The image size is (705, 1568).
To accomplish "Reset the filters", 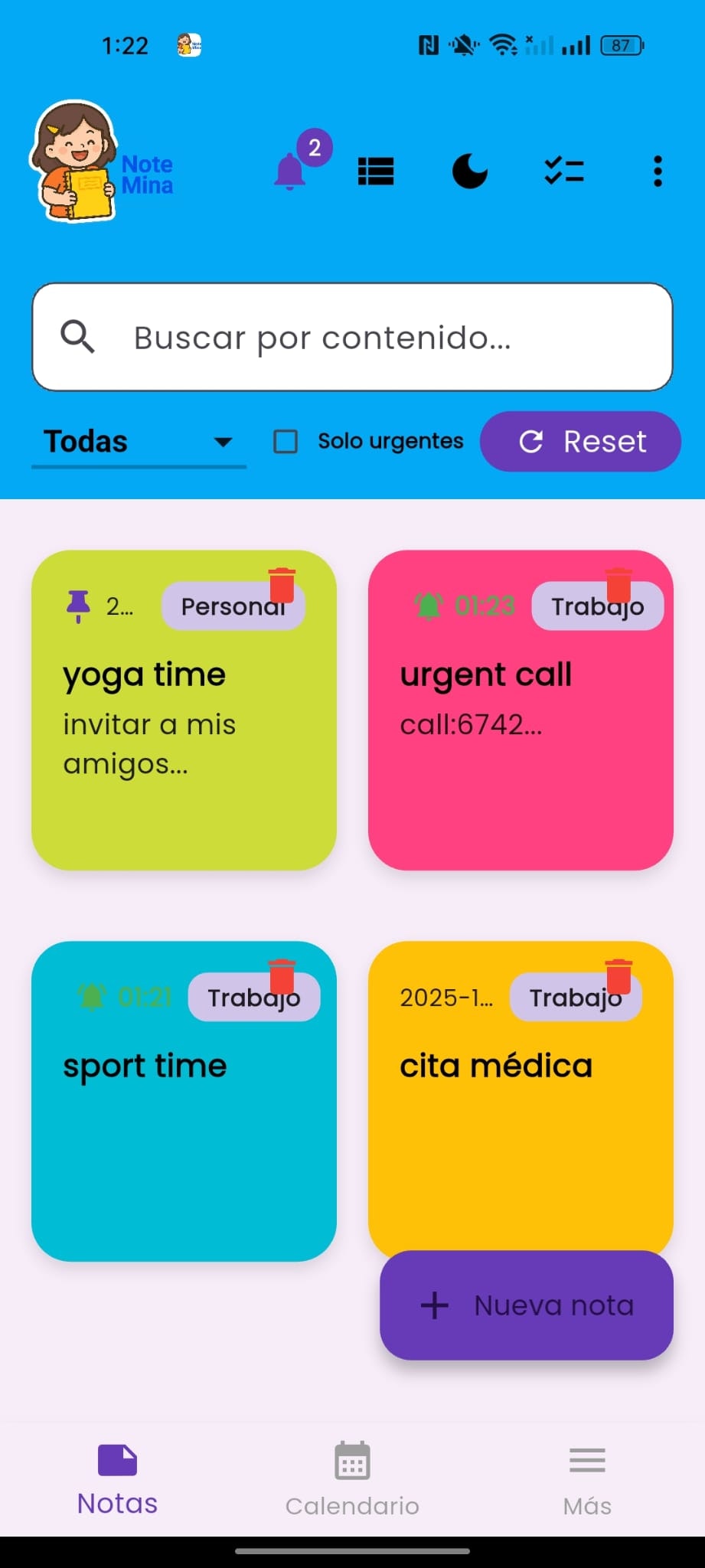I will click(580, 442).
